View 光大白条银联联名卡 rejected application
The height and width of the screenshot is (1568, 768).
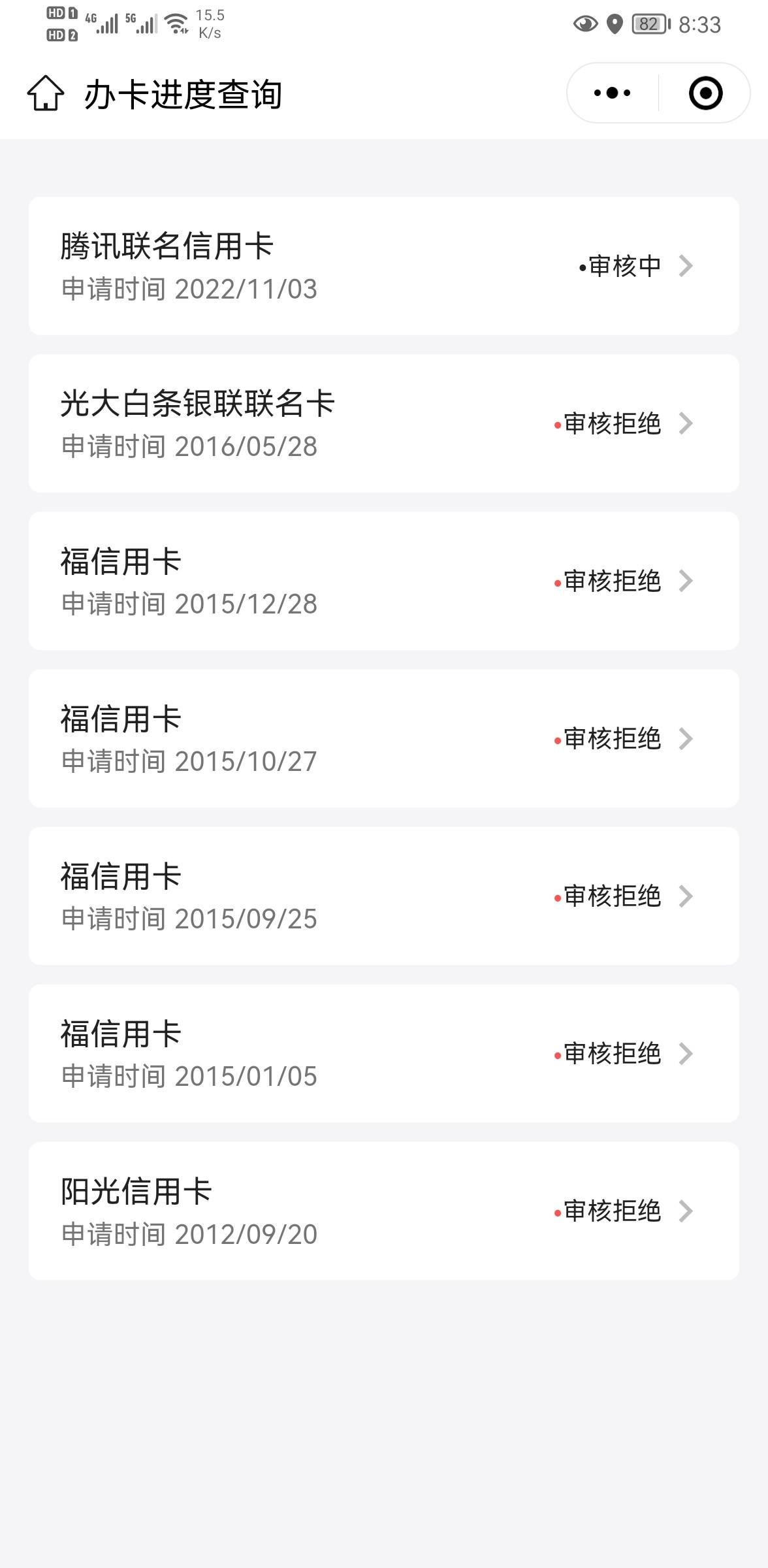(384, 423)
